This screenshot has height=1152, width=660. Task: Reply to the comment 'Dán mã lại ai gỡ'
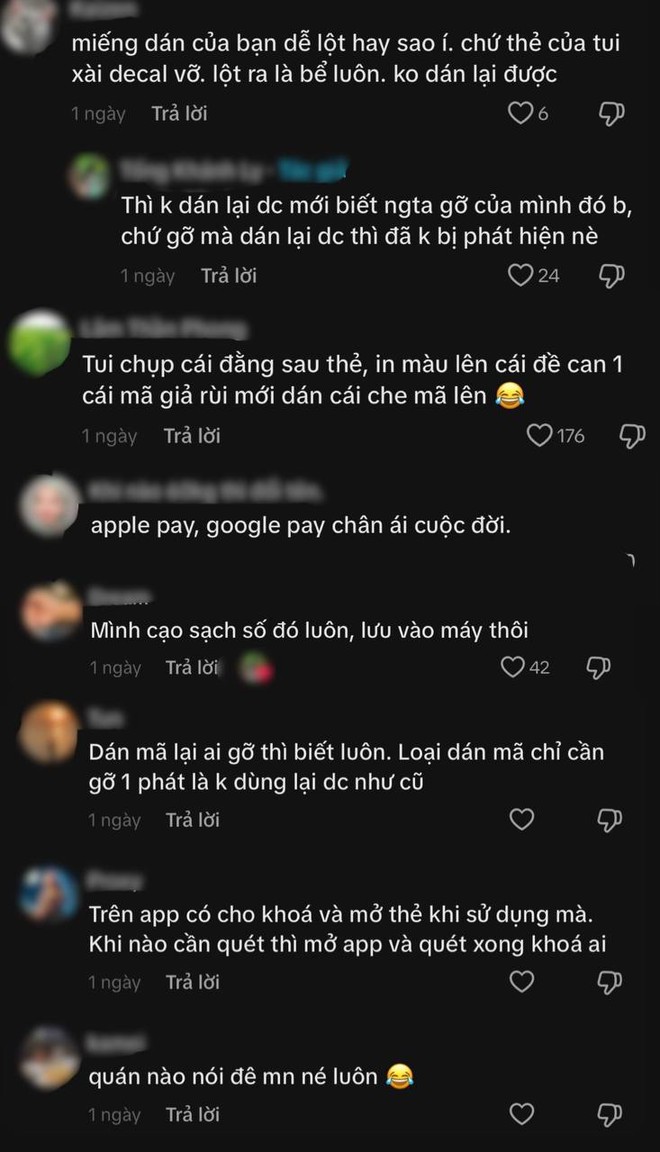pyautogui.click(x=192, y=820)
